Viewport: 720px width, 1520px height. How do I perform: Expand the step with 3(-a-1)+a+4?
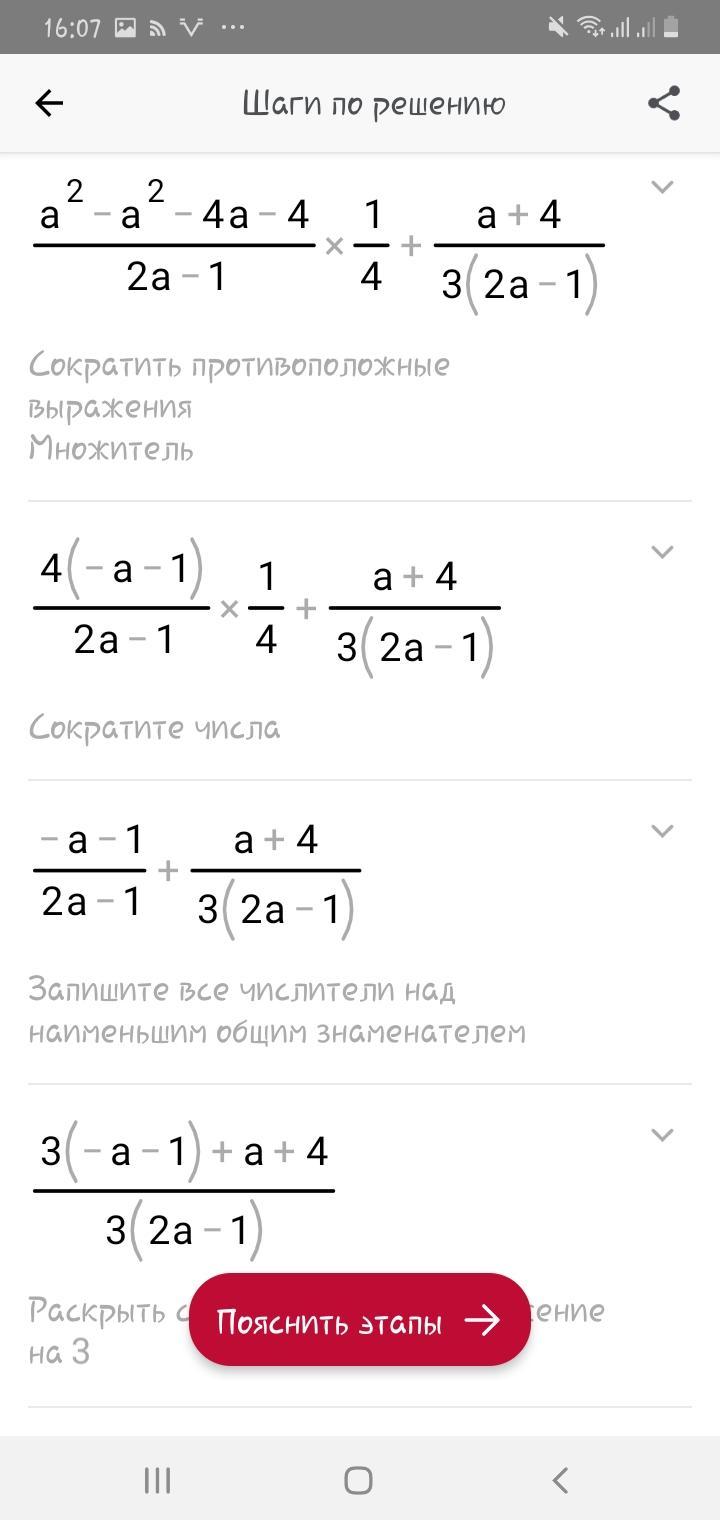pyautogui.click(x=662, y=1134)
